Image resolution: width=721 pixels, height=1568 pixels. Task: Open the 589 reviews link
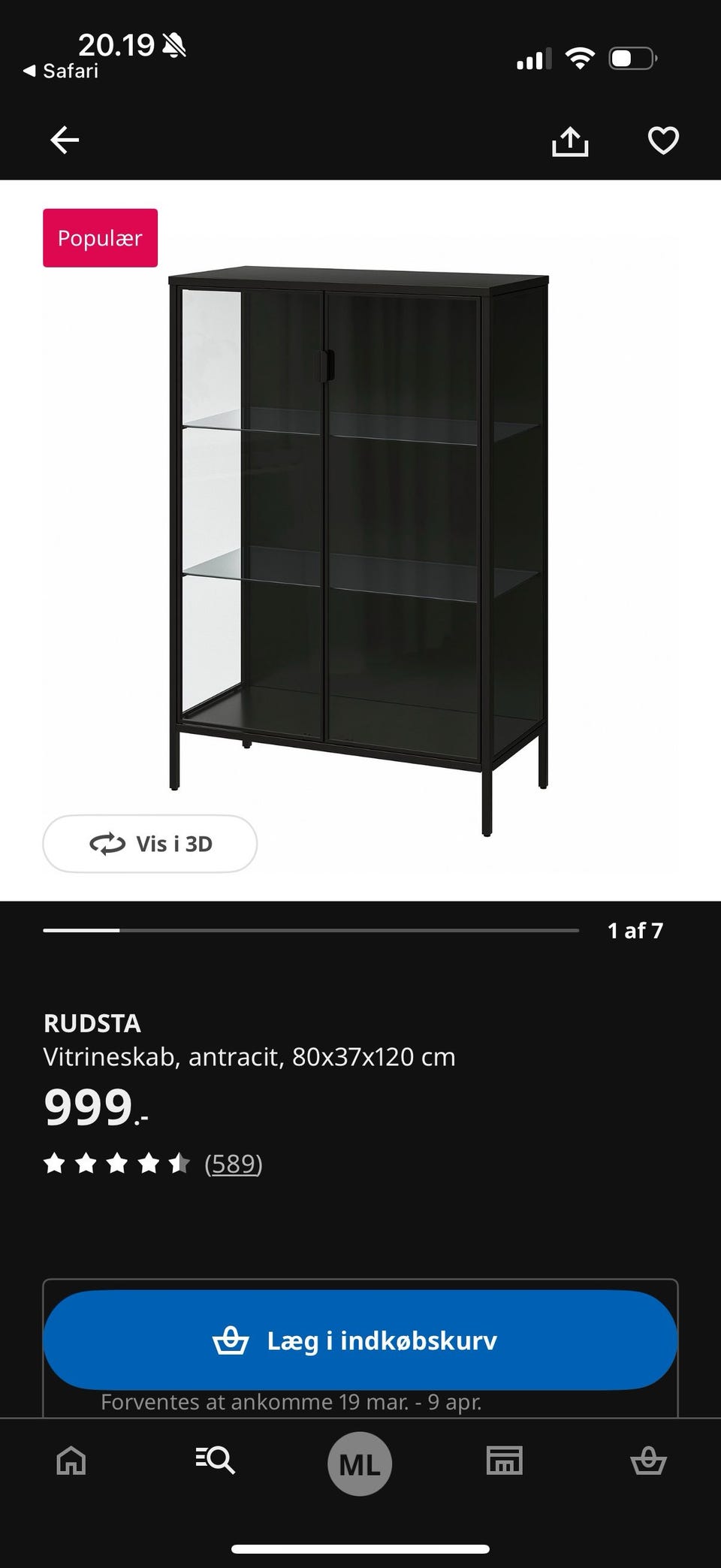coord(233,1164)
